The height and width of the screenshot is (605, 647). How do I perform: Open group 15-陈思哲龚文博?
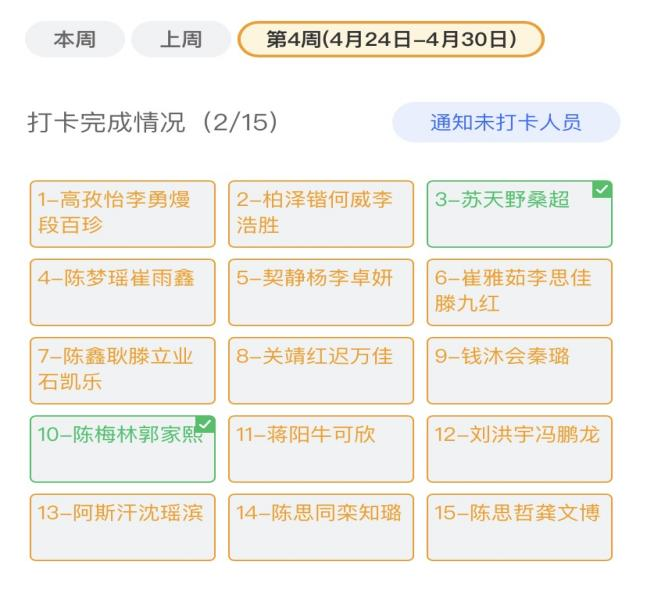pyautogui.click(x=518, y=526)
